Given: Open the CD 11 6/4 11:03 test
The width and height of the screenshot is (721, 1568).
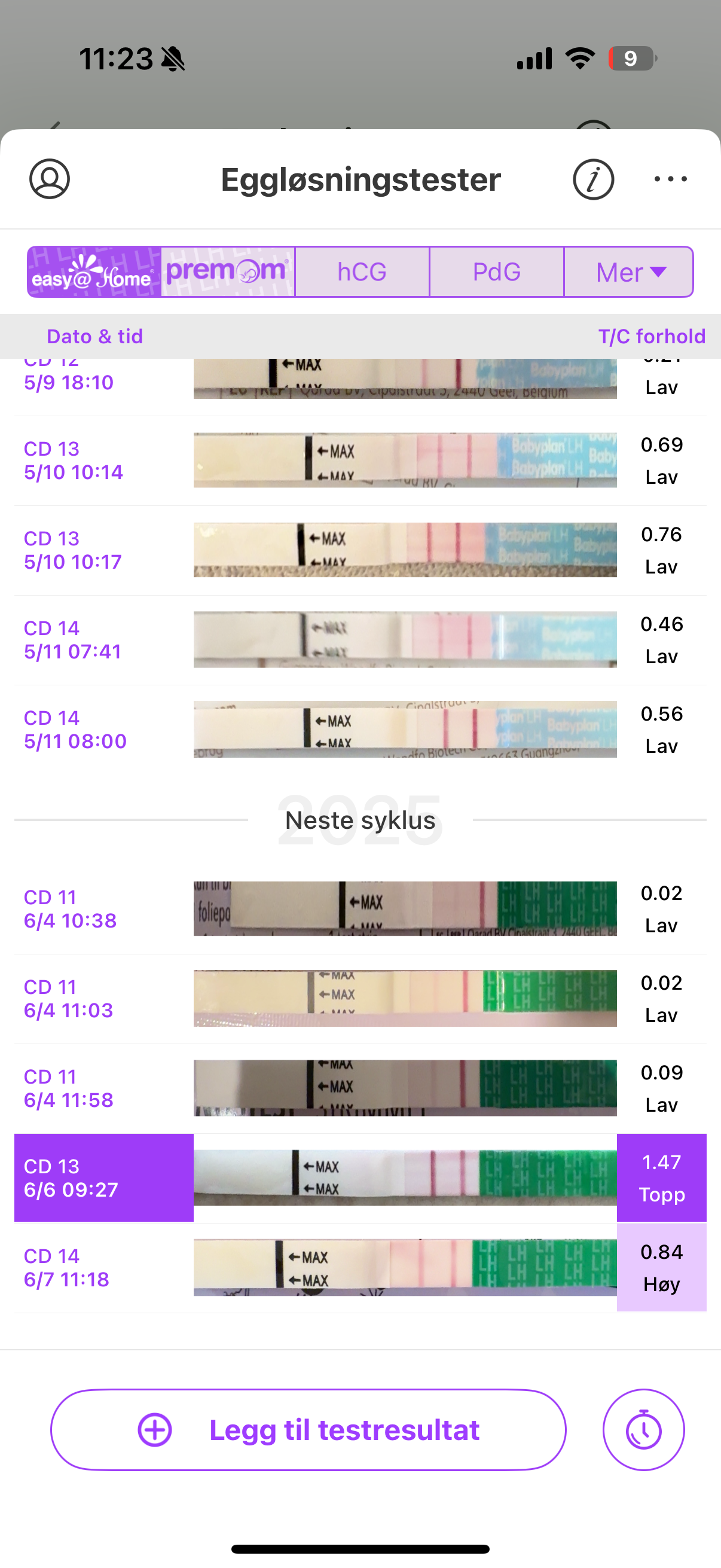Looking at the screenshot, I should point(360,998).
